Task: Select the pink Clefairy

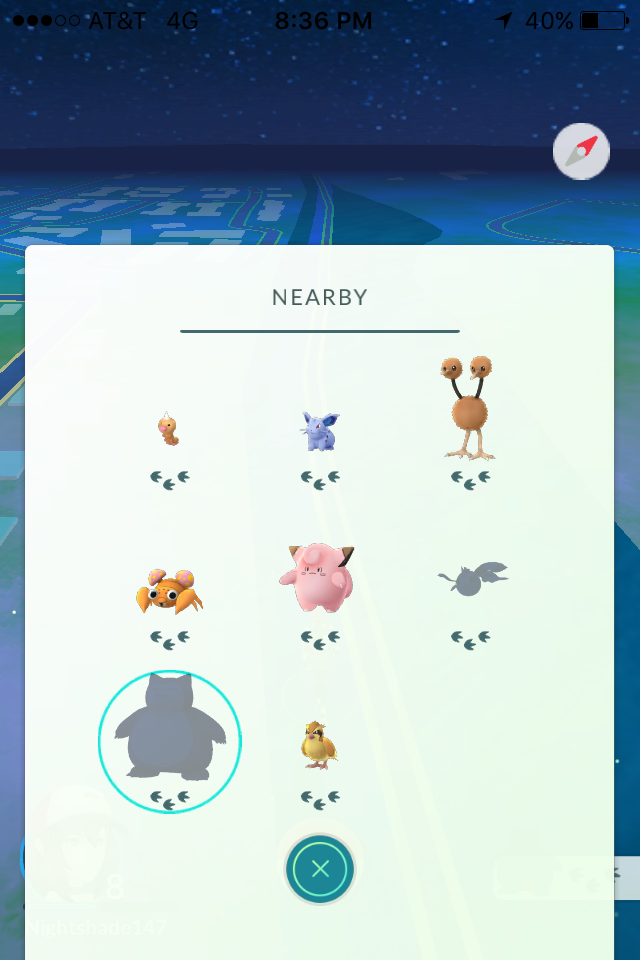Action: click(319, 578)
